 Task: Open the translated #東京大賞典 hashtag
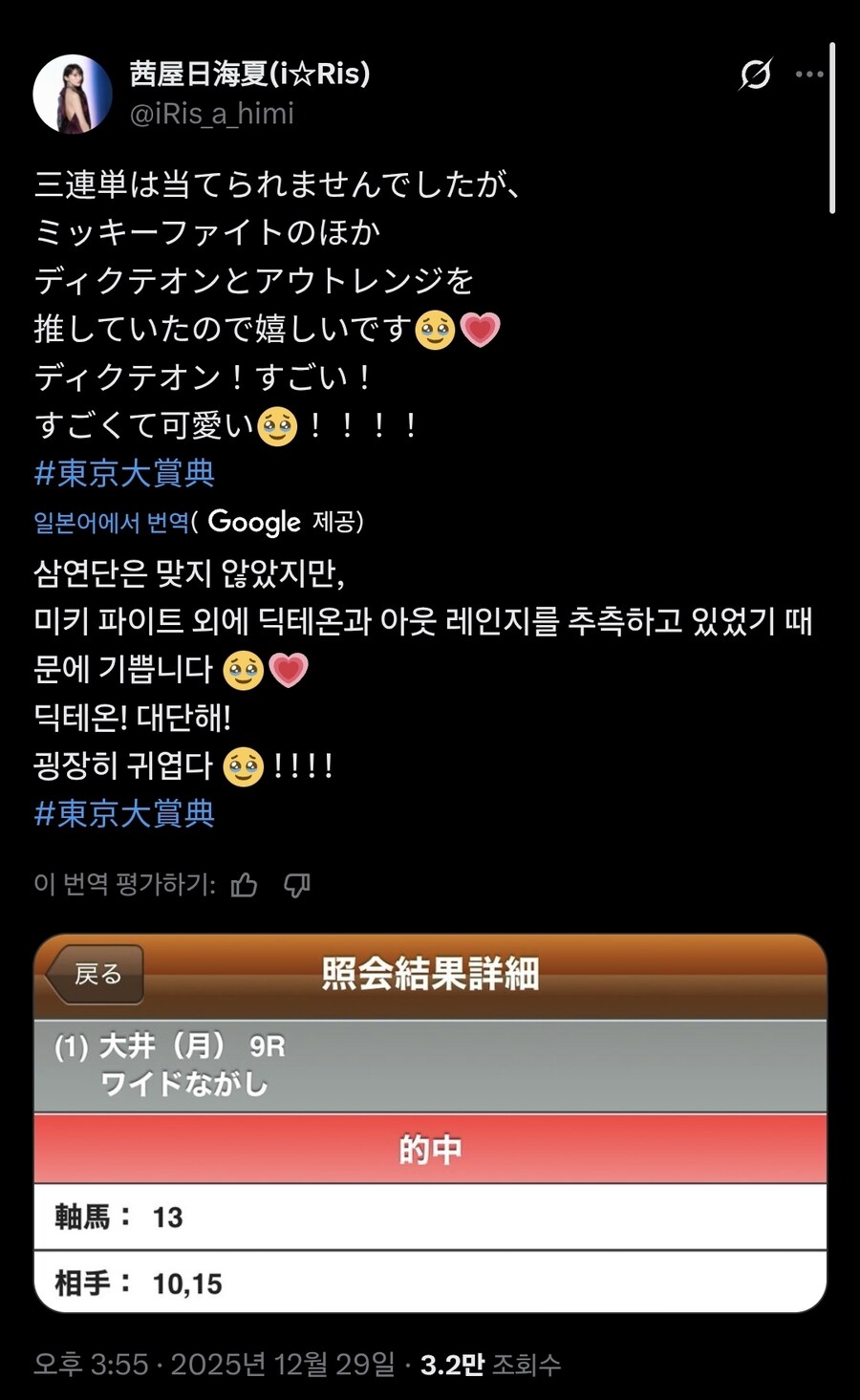[123, 814]
